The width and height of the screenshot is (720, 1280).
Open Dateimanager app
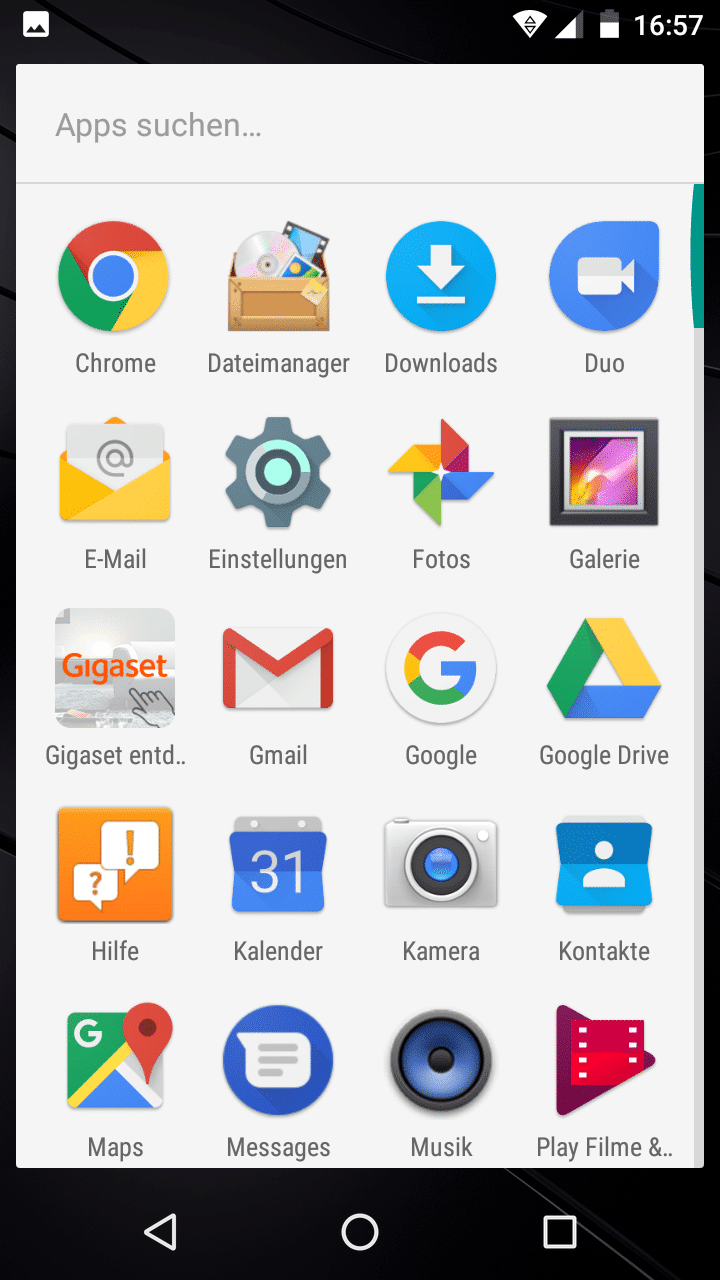point(278,277)
